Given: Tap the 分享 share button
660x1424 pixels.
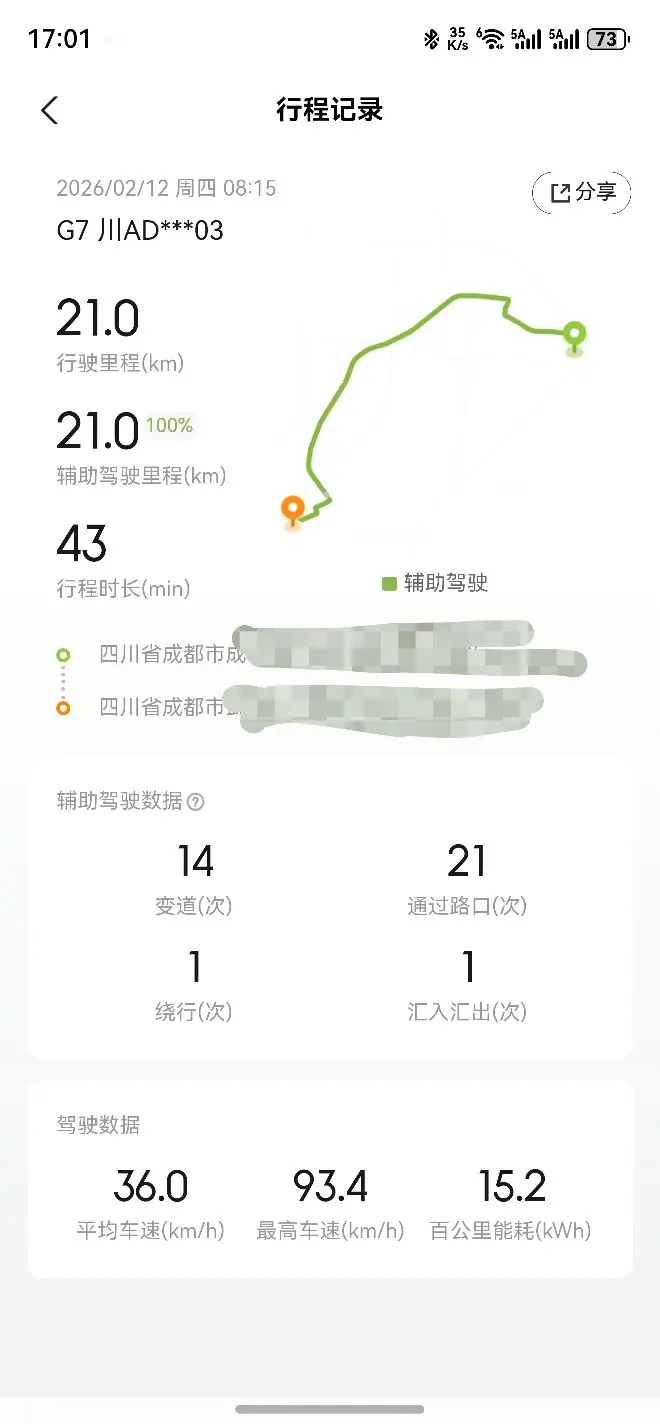Looking at the screenshot, I should point(582,193).
